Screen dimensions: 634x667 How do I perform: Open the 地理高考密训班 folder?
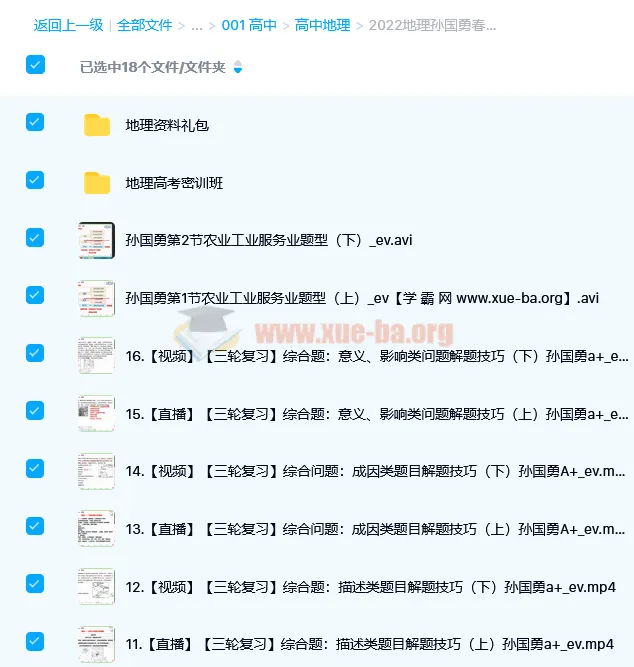(174, 183)
